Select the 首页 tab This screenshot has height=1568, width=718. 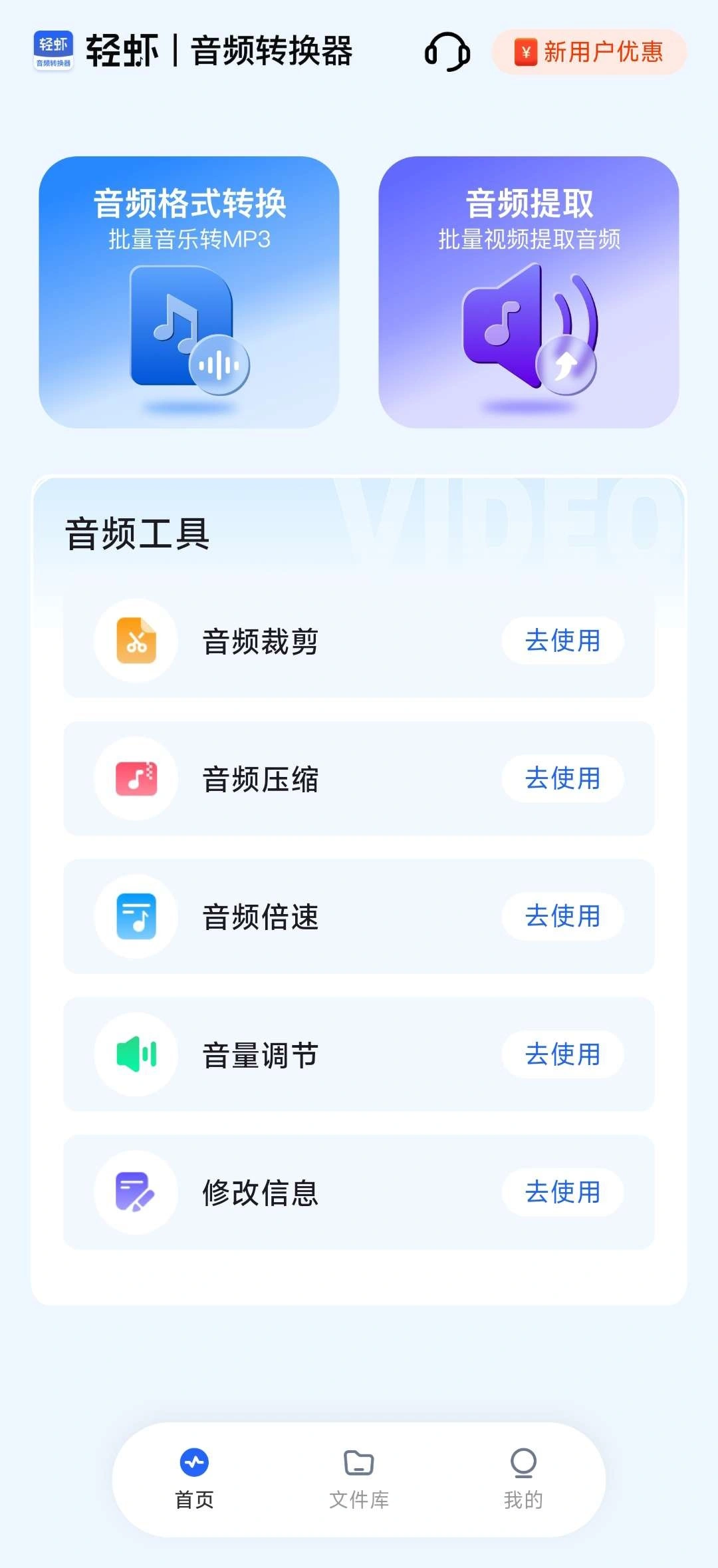(194, 1478)
